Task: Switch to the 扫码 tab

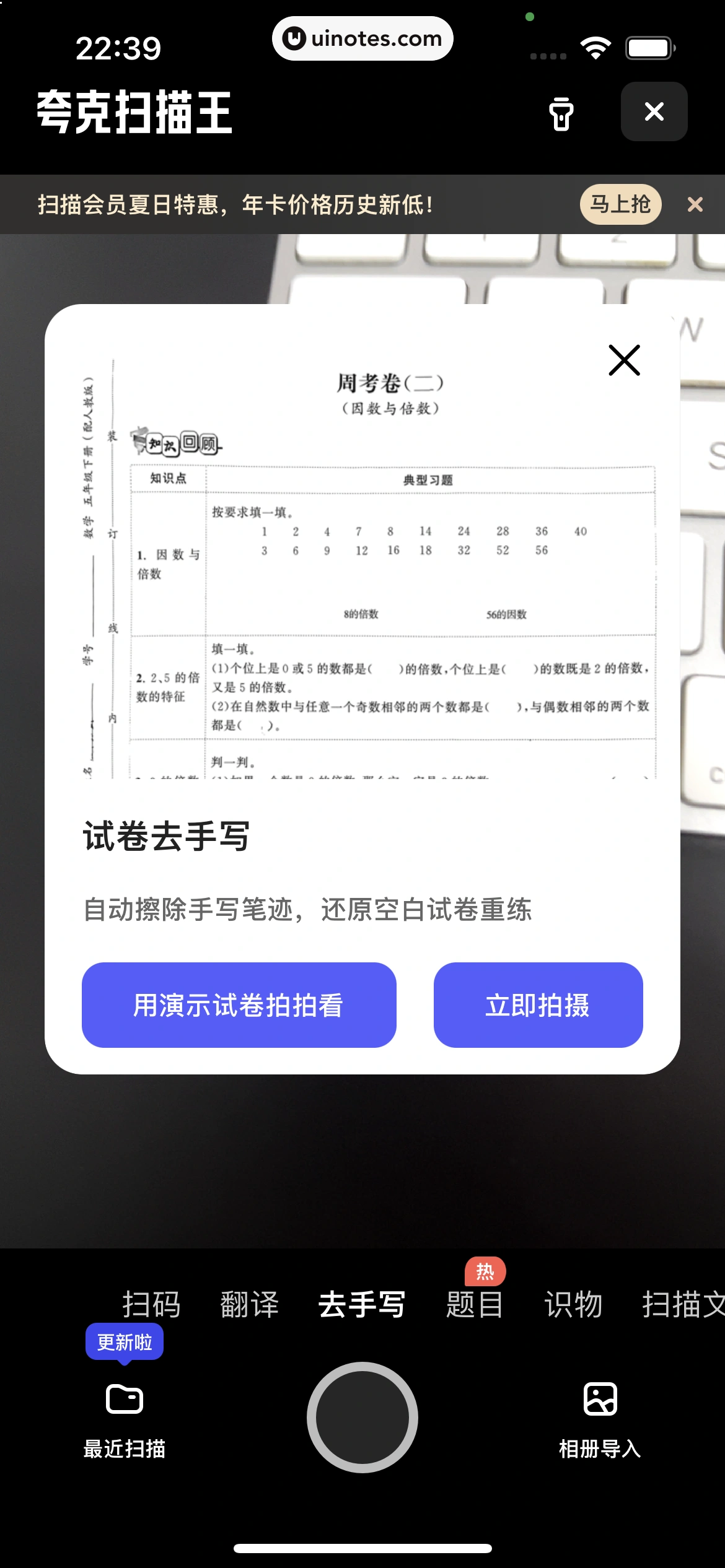Action: tap(151, 1304)
